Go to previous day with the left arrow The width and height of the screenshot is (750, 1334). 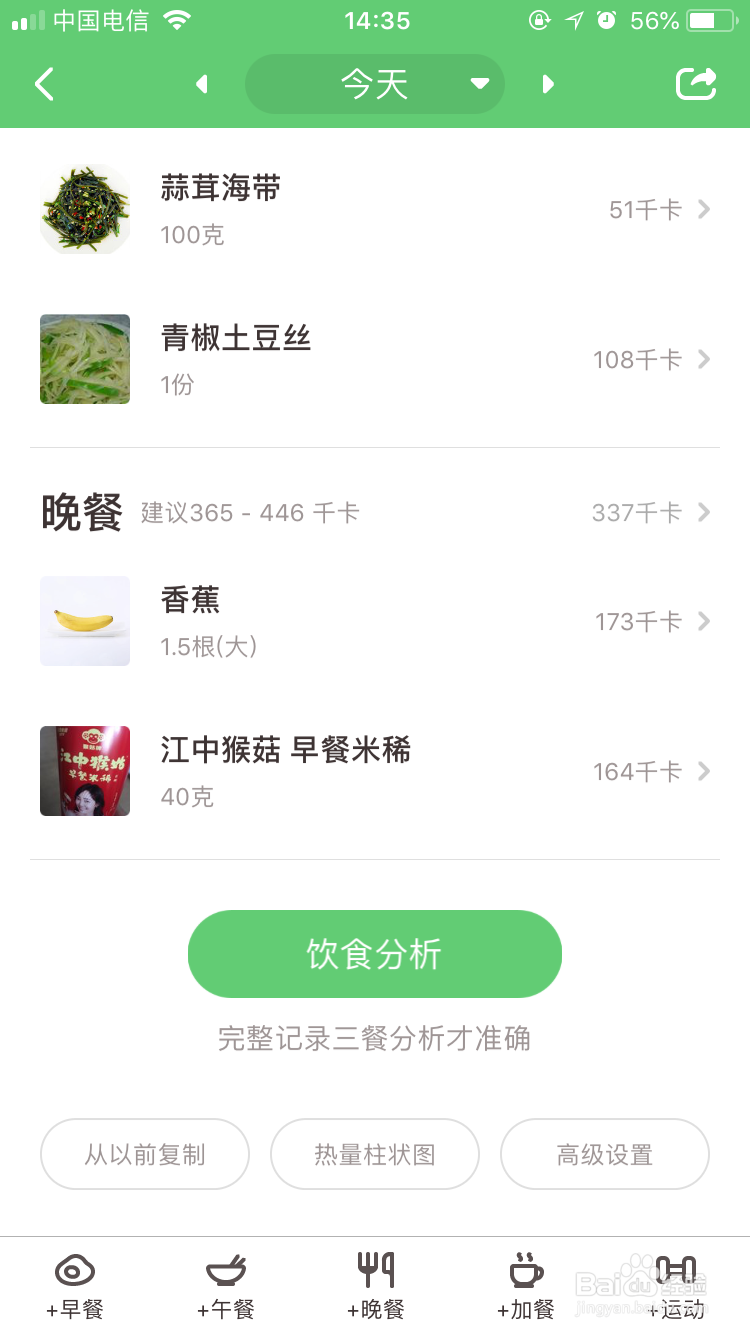(x=202, y=84)
